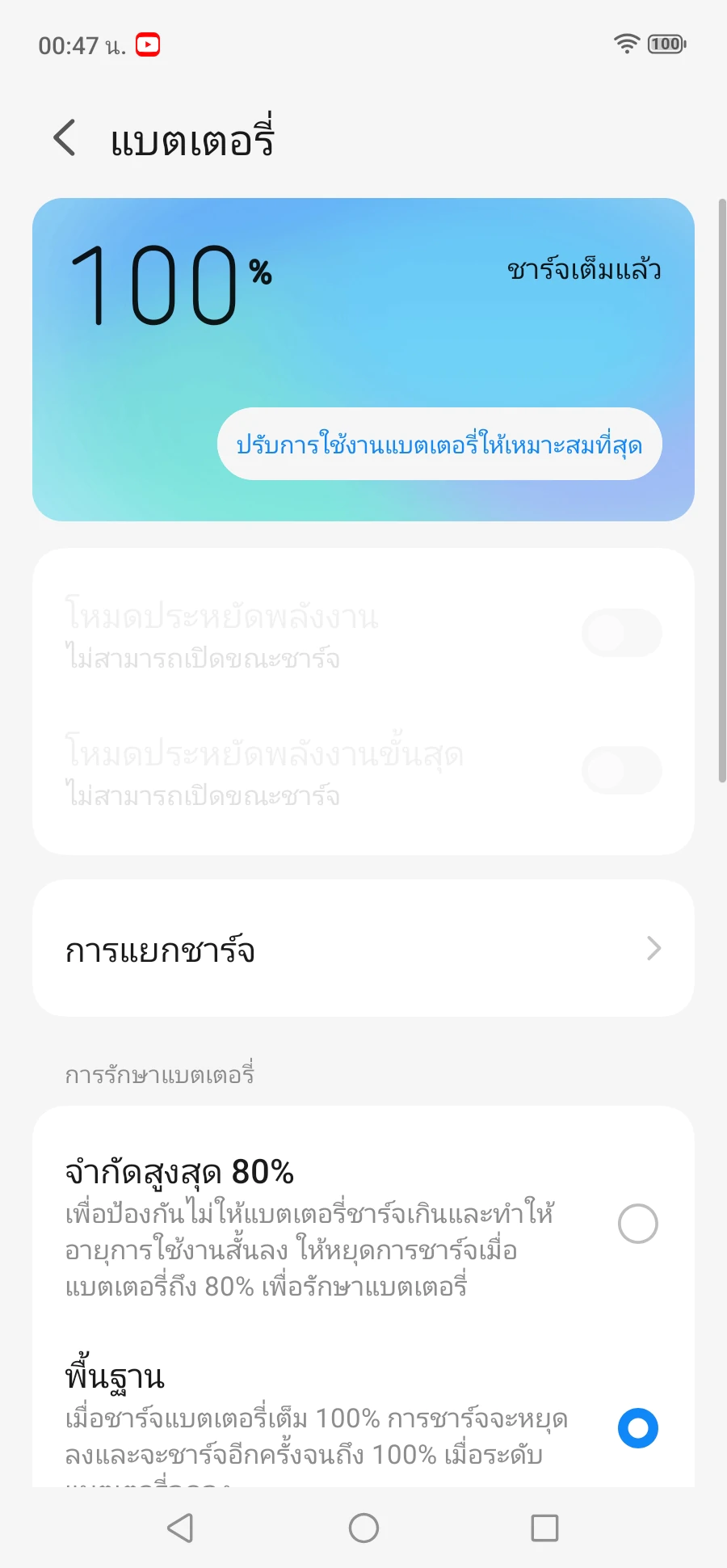Image resolution: width=727 pixels, height=1568 pixels.
Task: Open recent apps from navigation bar
Action: pyautogui.click(x=544, y=1528)
